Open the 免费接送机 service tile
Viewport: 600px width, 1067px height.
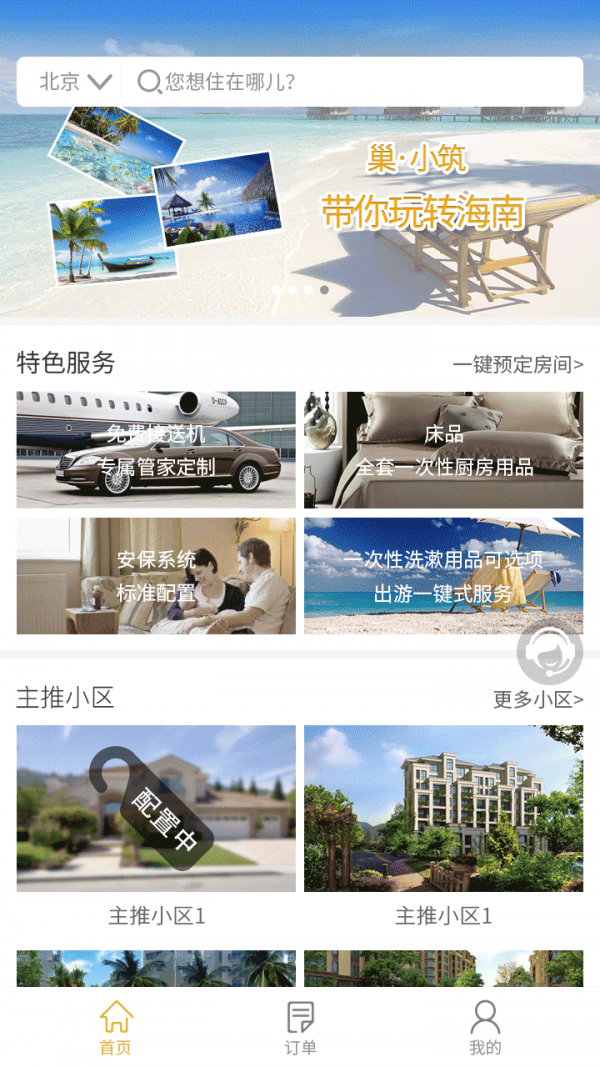point(156,450)
